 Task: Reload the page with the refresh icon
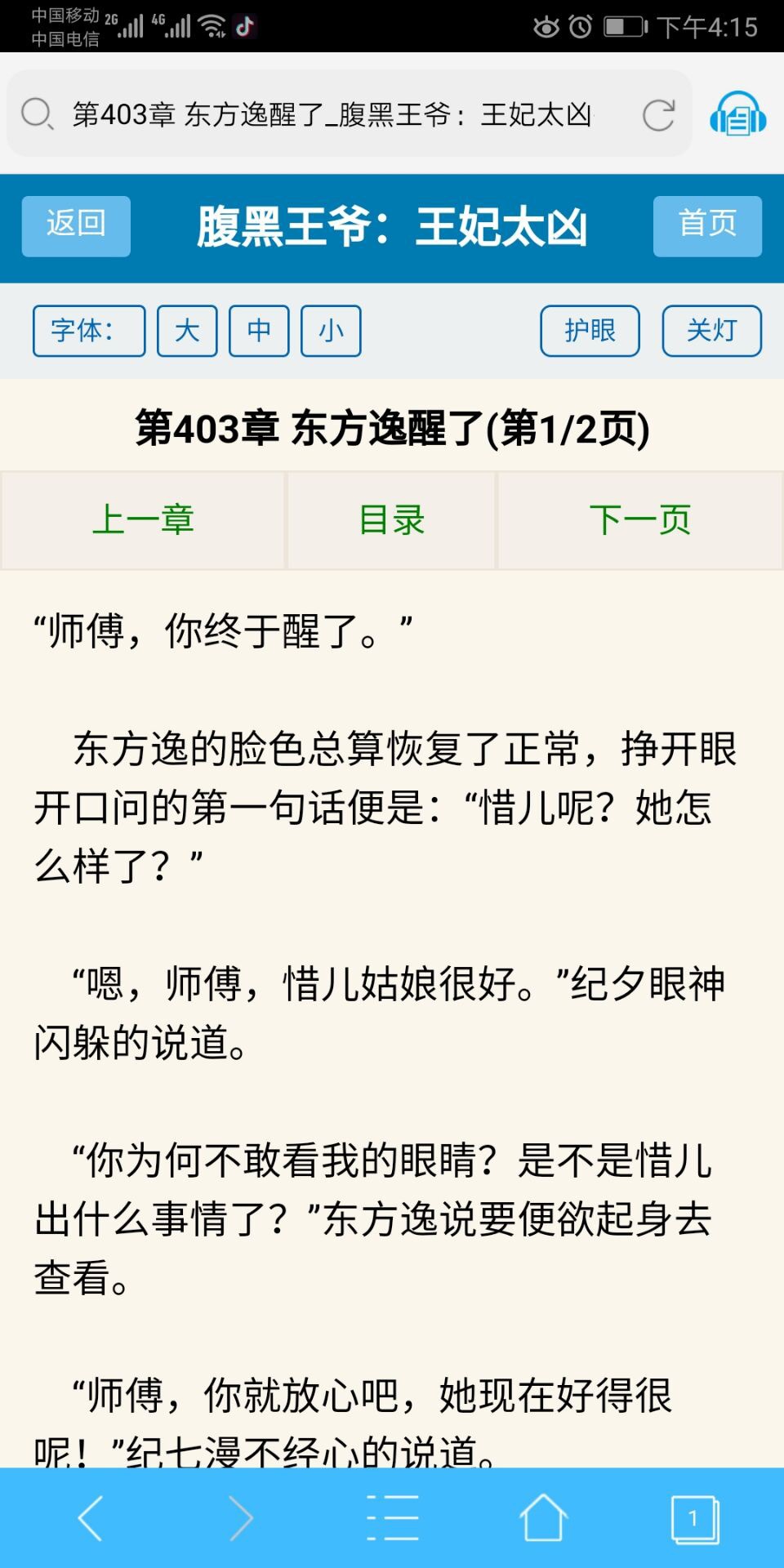658,115
